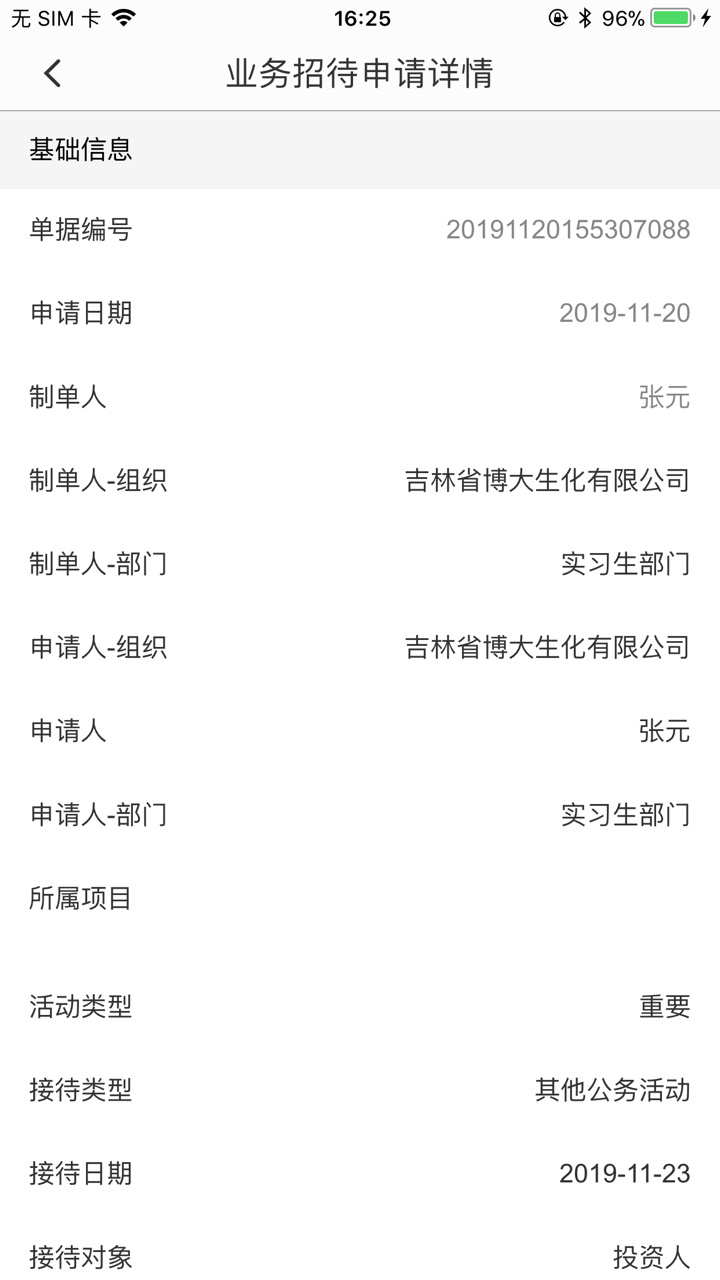Tap 接待对象 showing 投资人

pos(654,1259)
